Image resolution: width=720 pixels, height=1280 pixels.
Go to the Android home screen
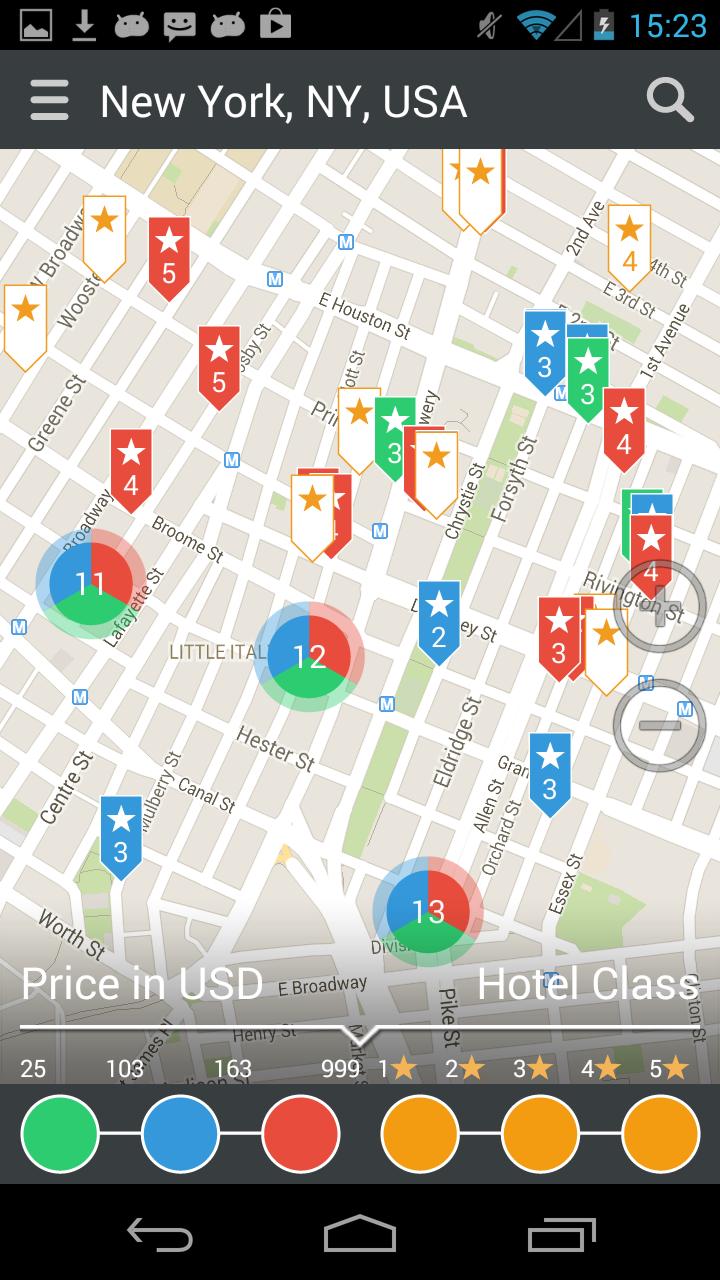tap(360, 1236)
